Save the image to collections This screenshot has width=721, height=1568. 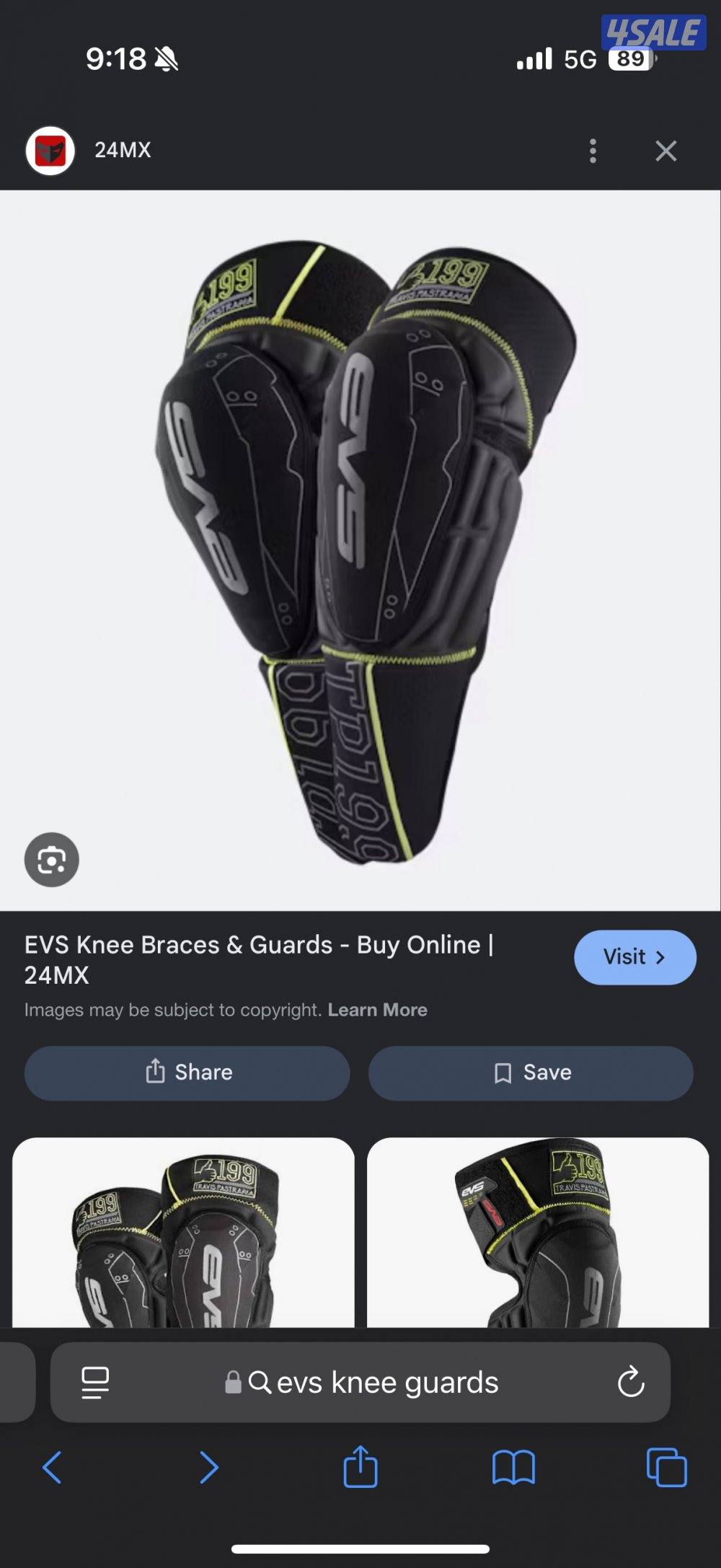point(531,1073)
